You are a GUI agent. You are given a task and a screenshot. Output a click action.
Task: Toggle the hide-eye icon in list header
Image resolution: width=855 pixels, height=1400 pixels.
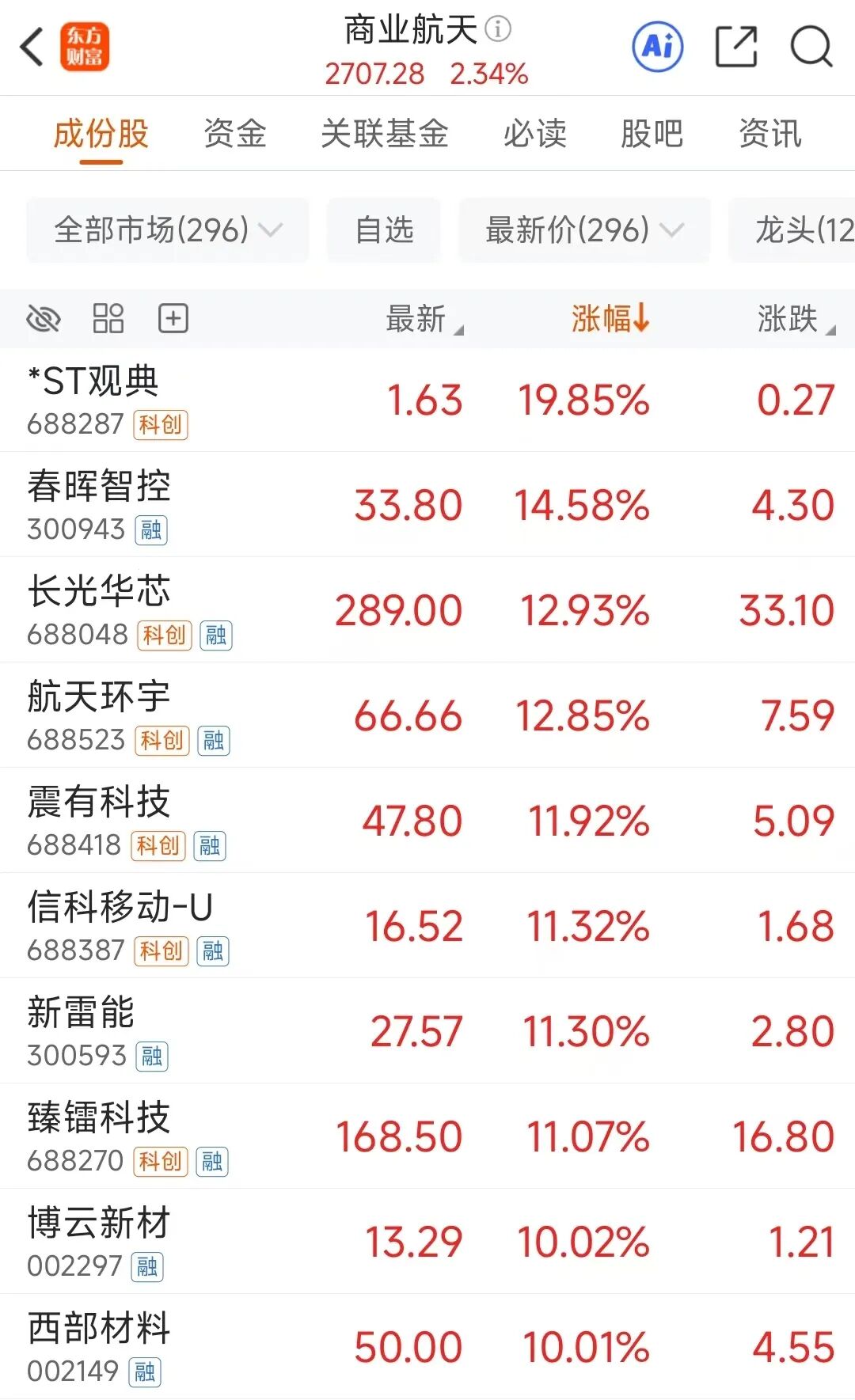click(44, 319)
